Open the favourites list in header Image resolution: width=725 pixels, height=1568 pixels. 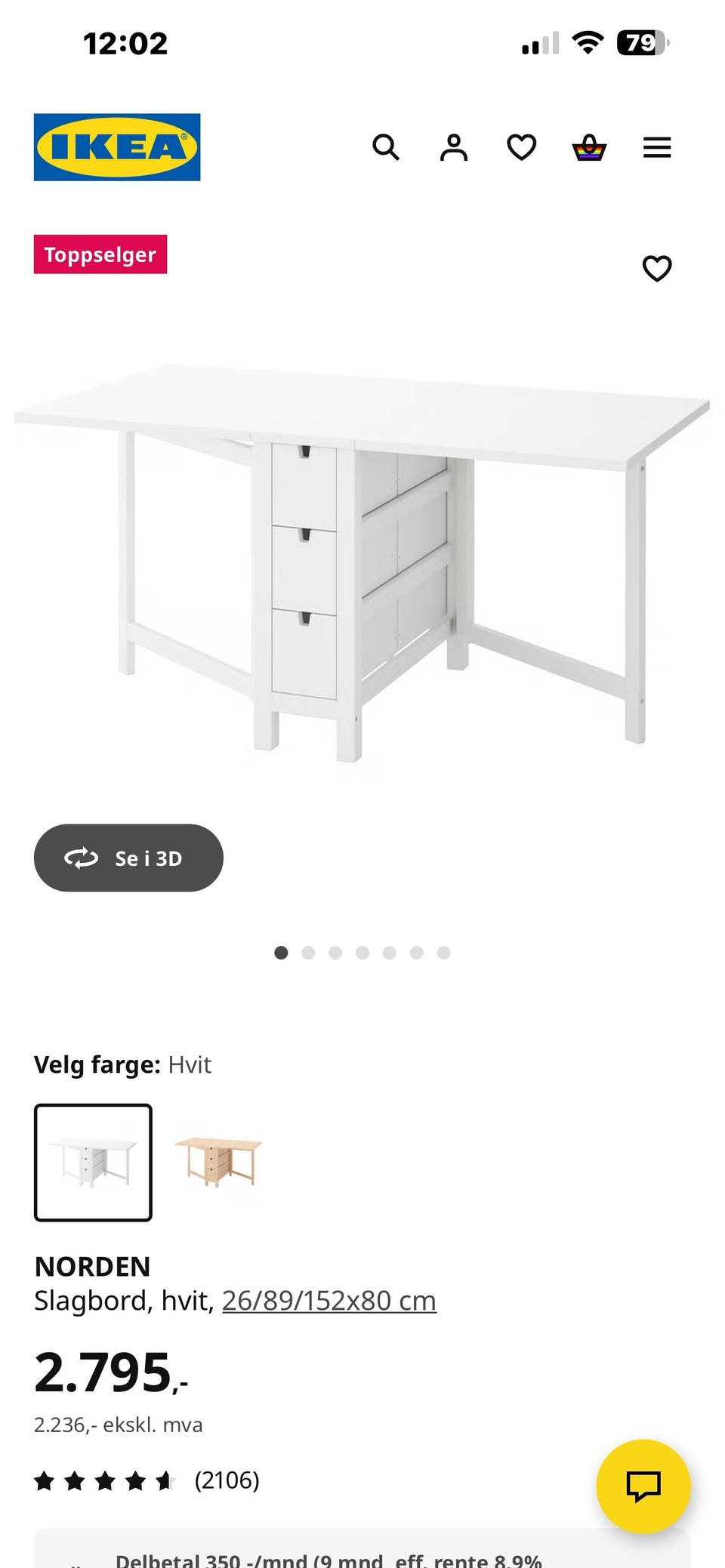click(x=522, y=147)
